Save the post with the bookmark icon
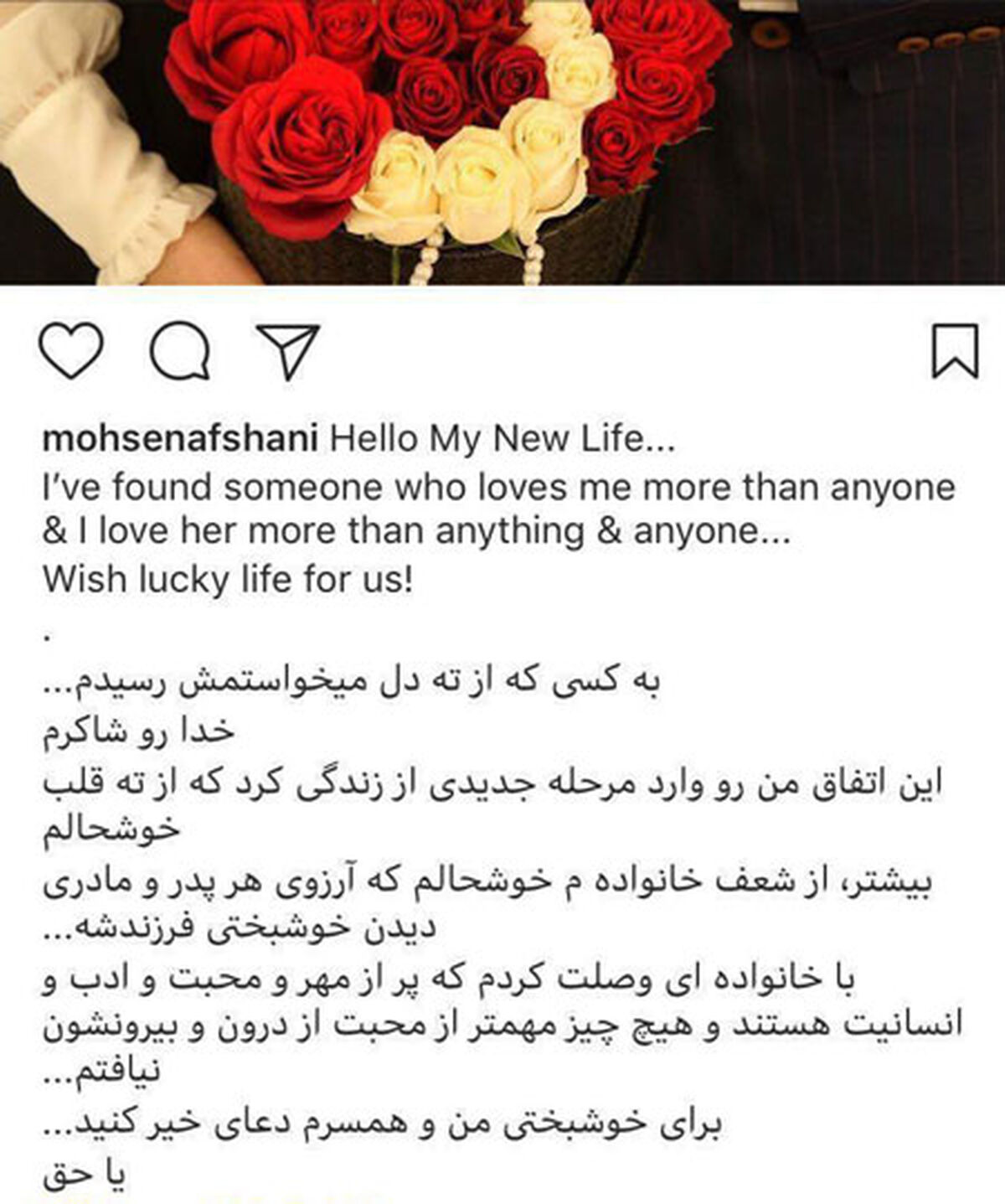The height and width of the screenshot is (1204, 1005). [x=956, y=350]
